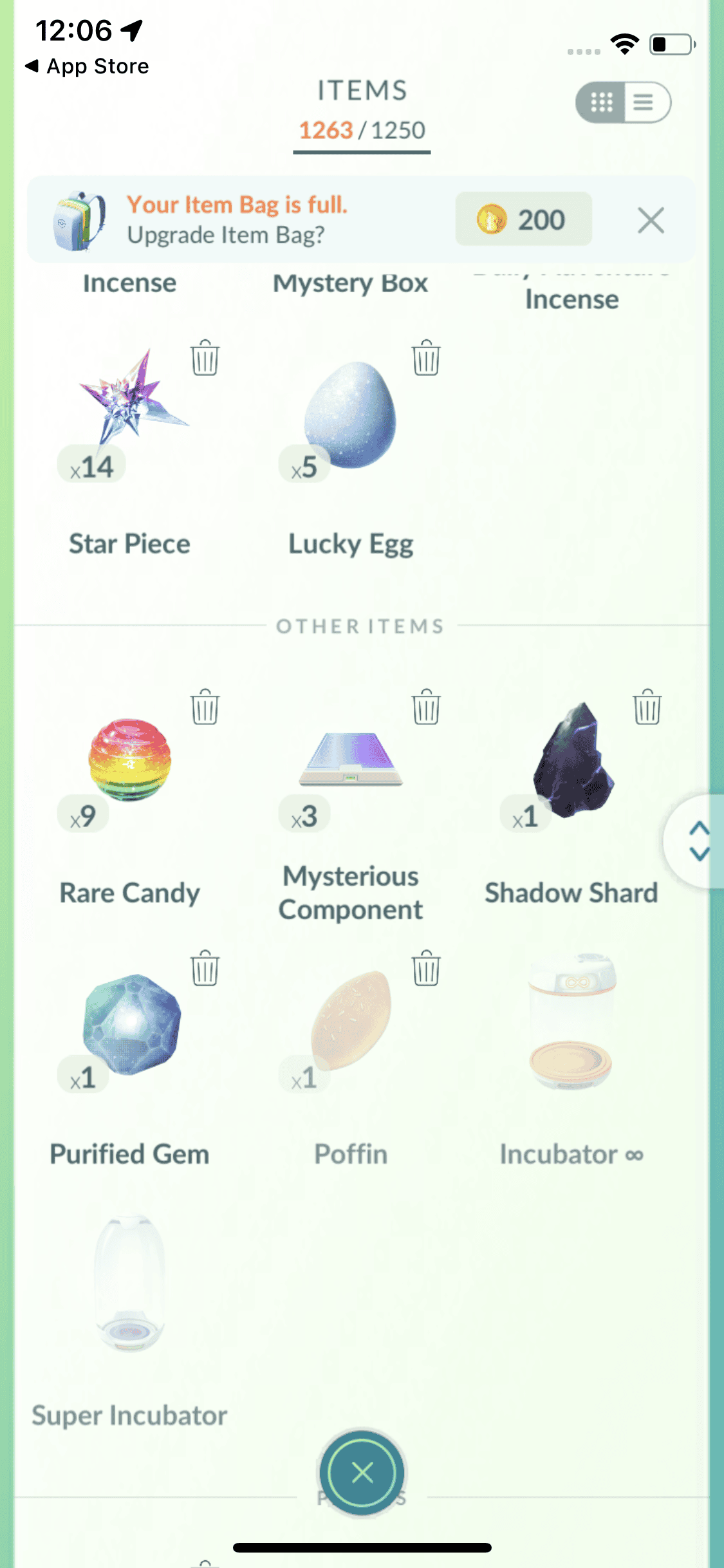Dismiss the Item Bag full banner
The height and width of the screenshot is (1568, 724).
651,221
